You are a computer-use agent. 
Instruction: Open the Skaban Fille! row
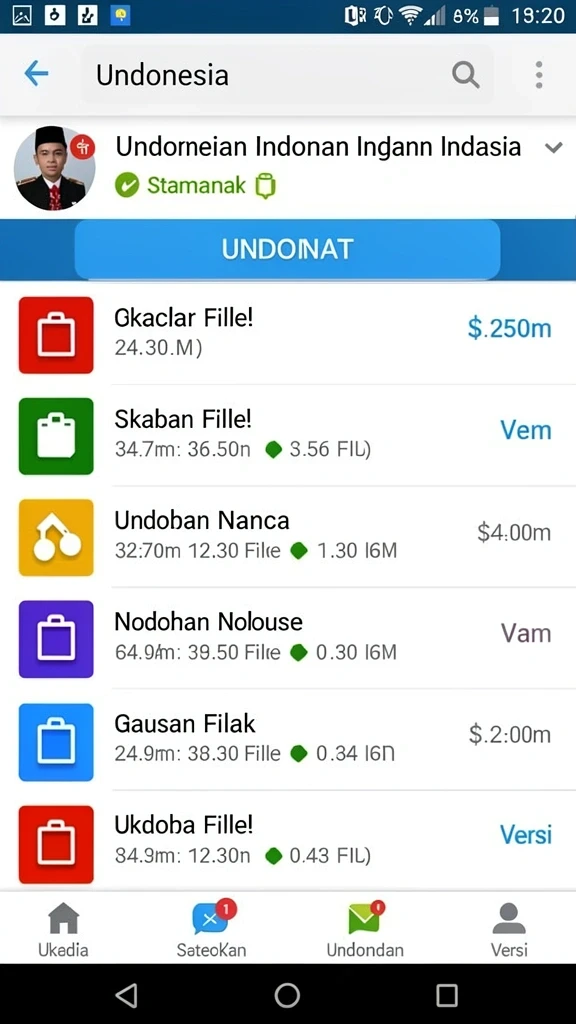pyautogui.click(x=288, y=435)
